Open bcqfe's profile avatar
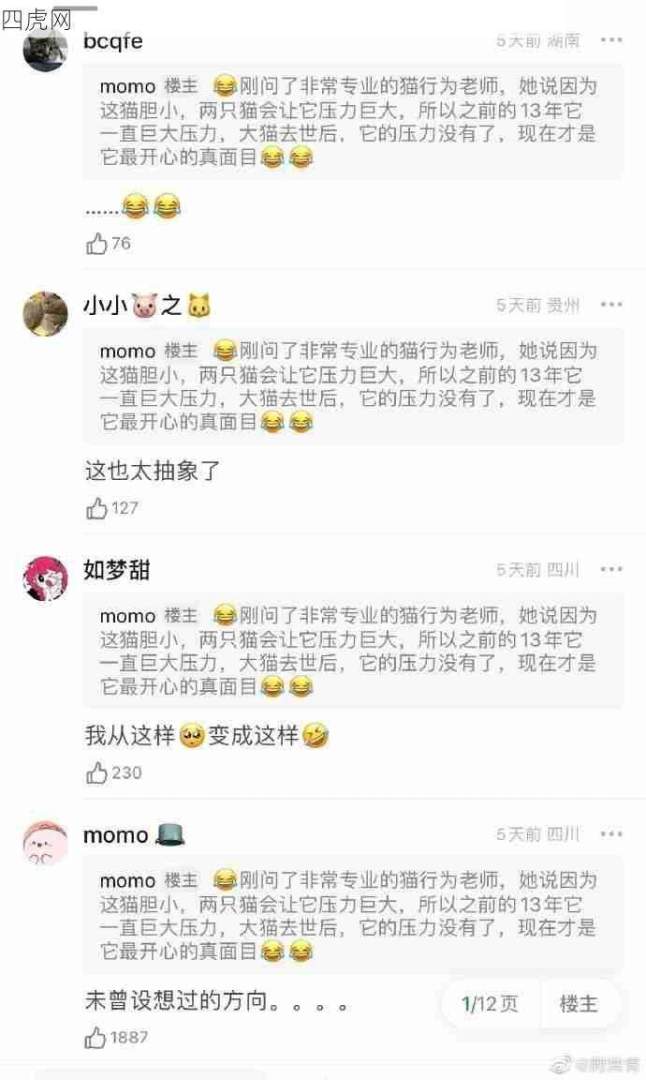The width and height of the screenshot is (646, 1080). (x=45, y=46)
